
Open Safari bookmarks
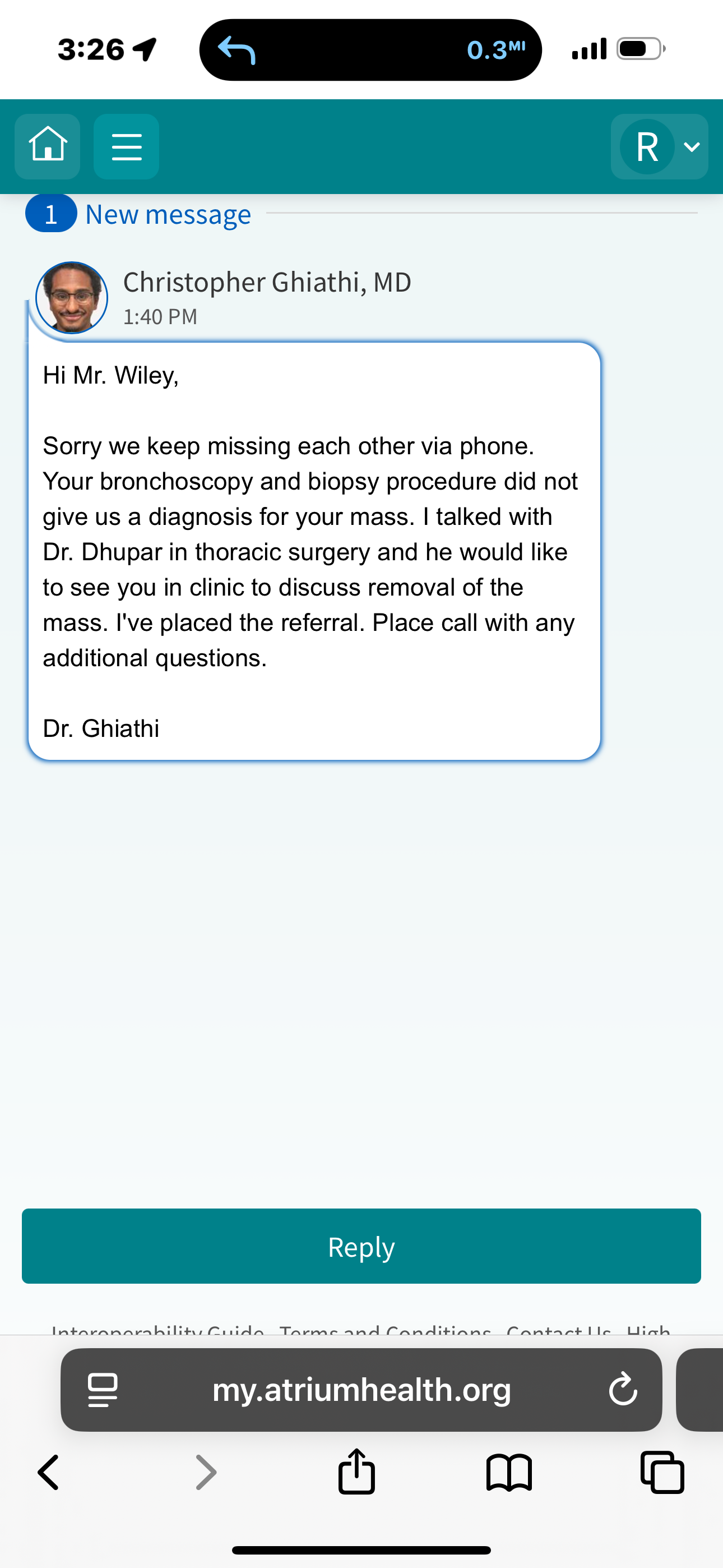tap(509, 1473)
